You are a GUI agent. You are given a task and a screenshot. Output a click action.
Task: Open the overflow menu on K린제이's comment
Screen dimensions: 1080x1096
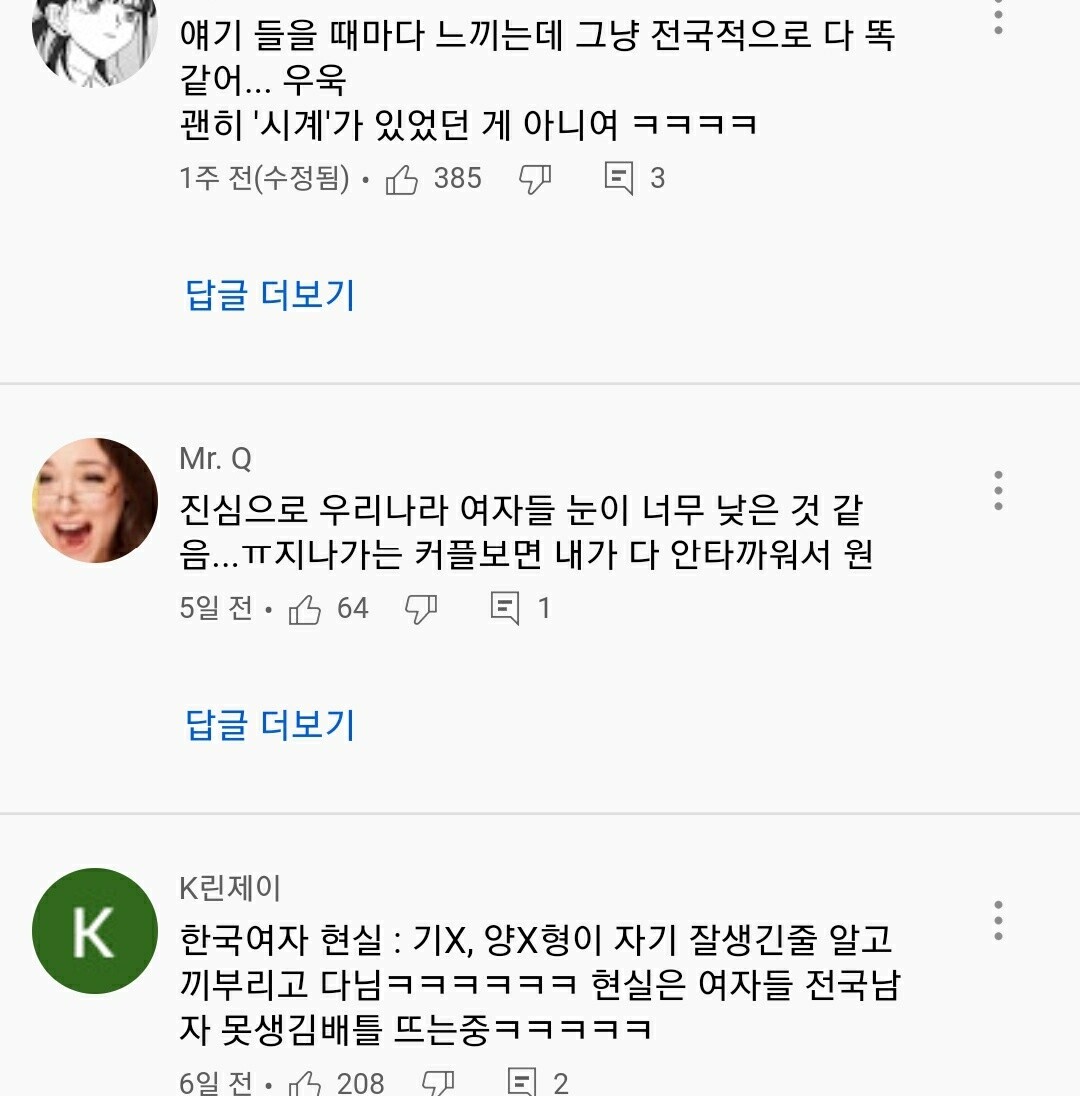point(998,920)
